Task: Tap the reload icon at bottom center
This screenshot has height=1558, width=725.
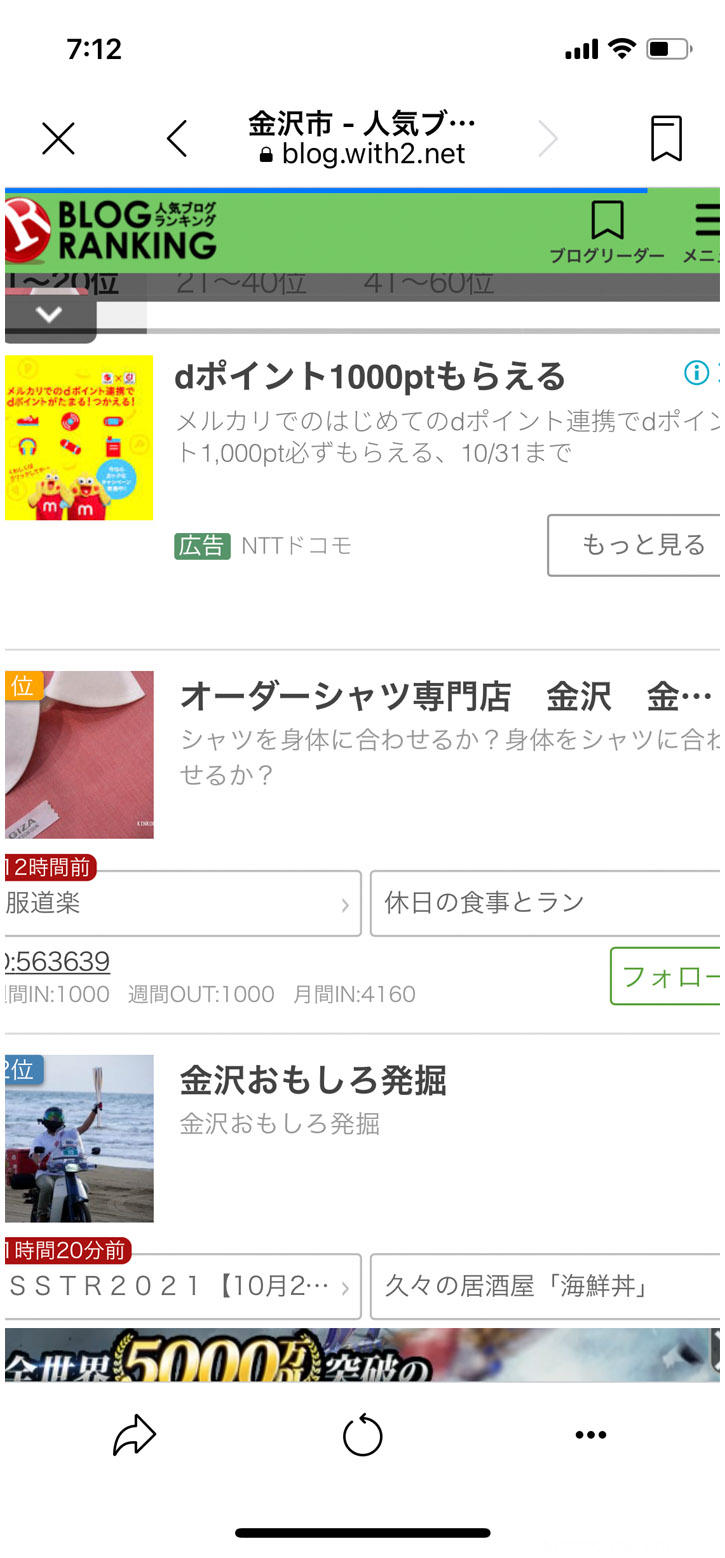Action: tap(362, 1435)
